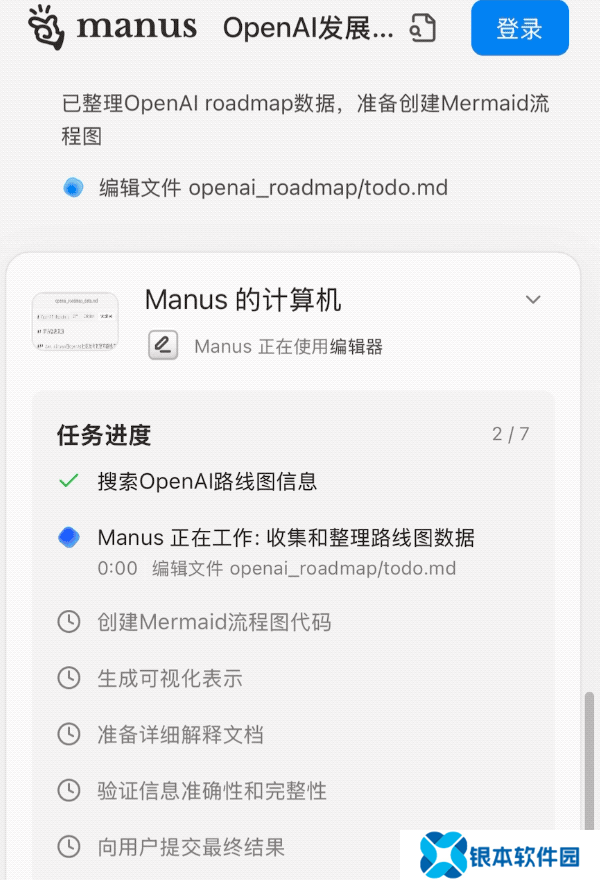Go to the Manus home logo
Image resolution: width=600 pixels, height=880 pixels.
[111, 27]
